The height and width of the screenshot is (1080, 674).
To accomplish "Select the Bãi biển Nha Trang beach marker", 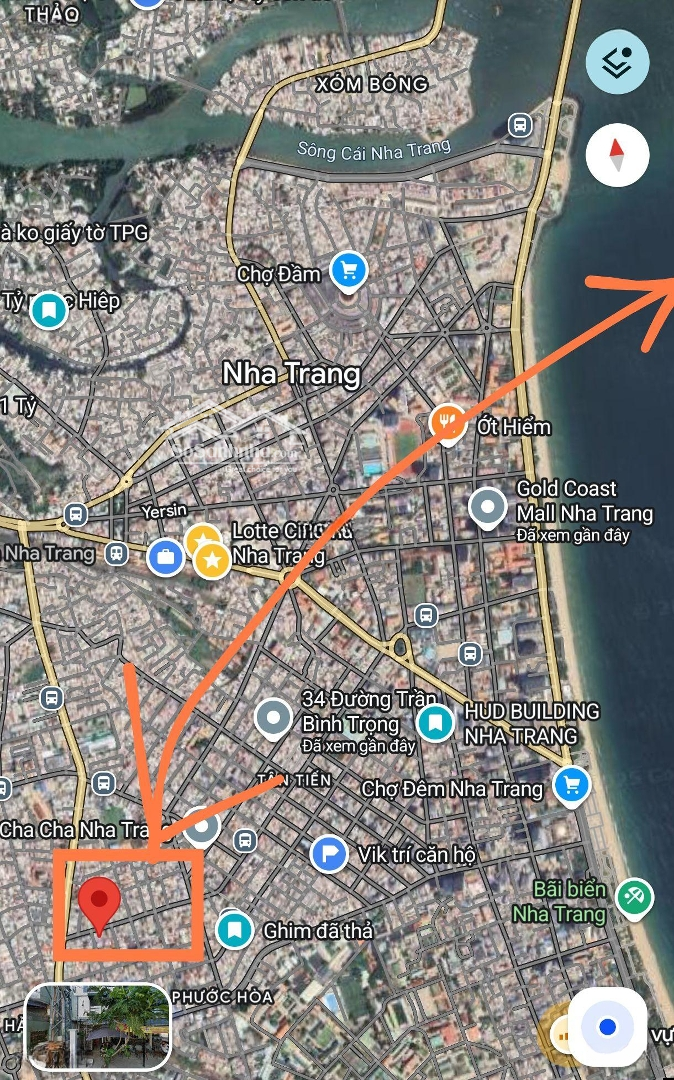I will (x=634, y=897).
